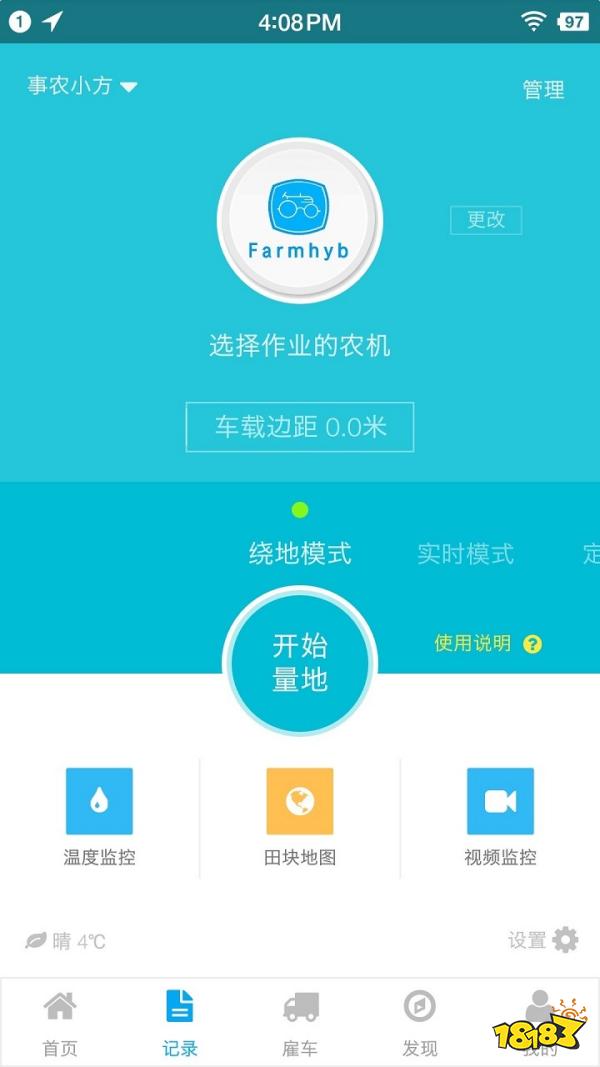
Task: Switch to 绕地模式
Action: pos(300,553)
